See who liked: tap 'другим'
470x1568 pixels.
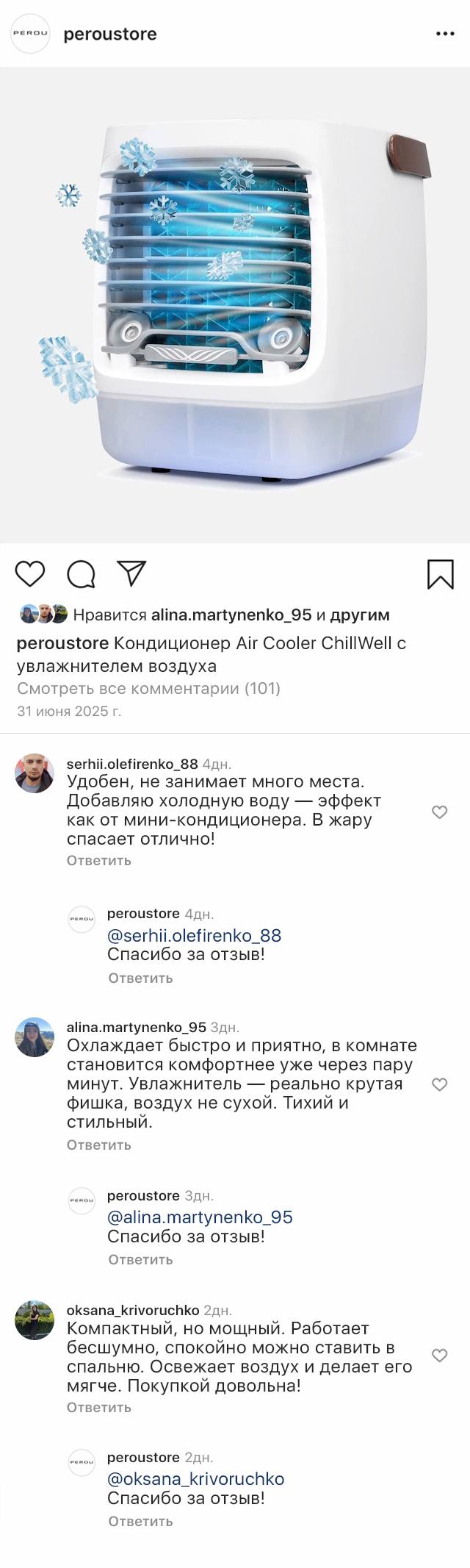(x=360, y=615)
